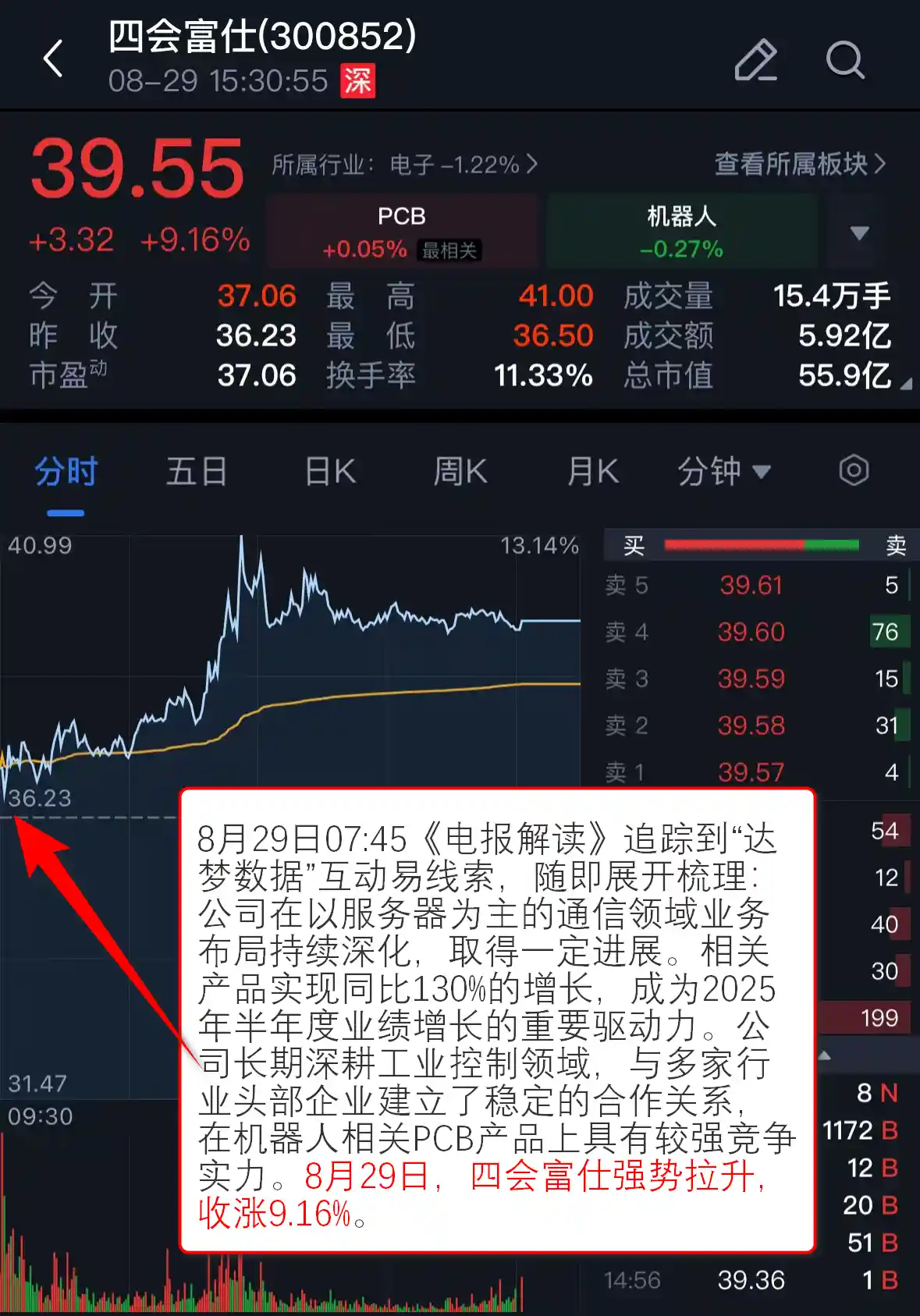Navigate back with the arrow icon
The width and height of the screenshot is (920, 1316).
point(53,59)
